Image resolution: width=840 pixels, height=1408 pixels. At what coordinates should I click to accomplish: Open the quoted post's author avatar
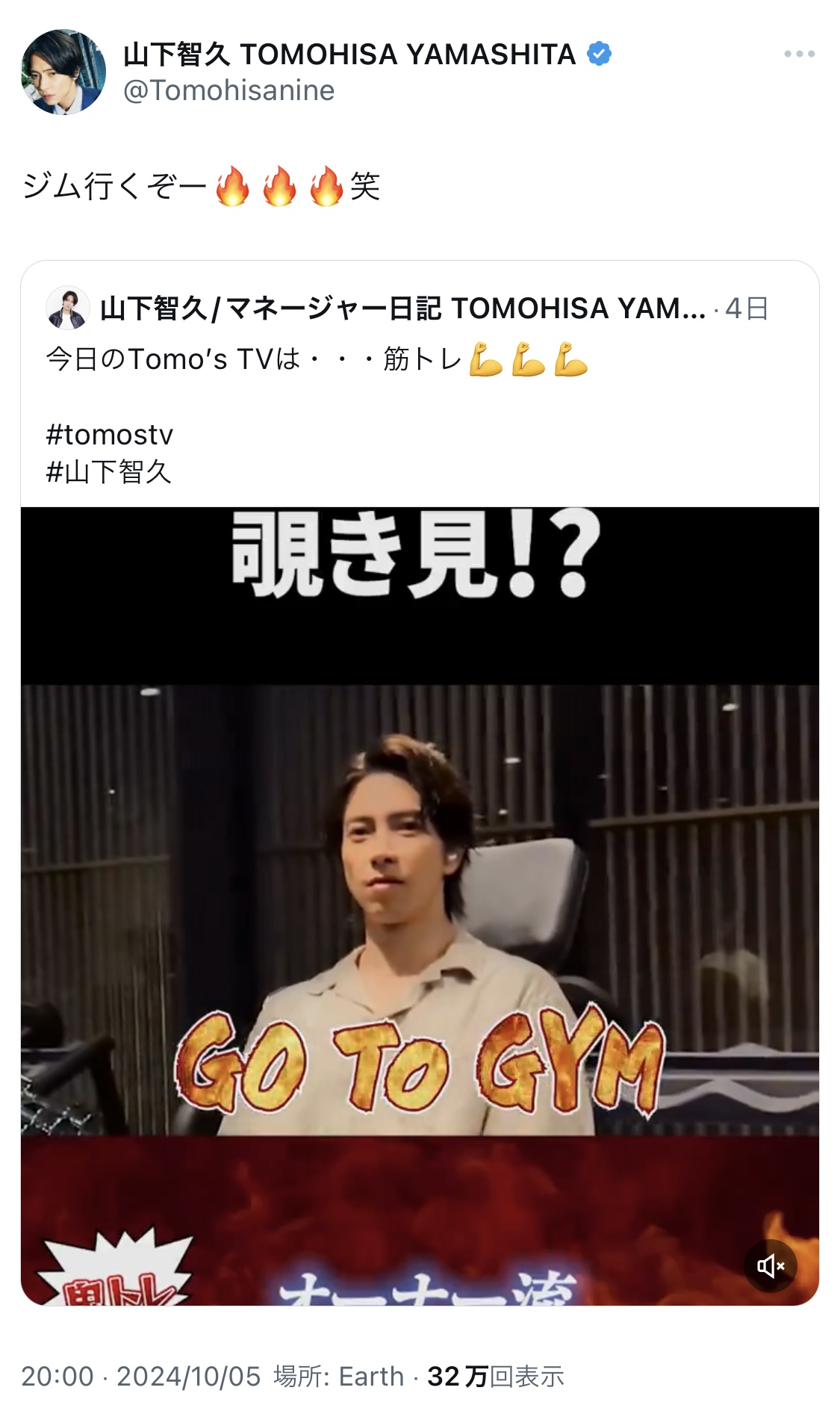[68, 308]
